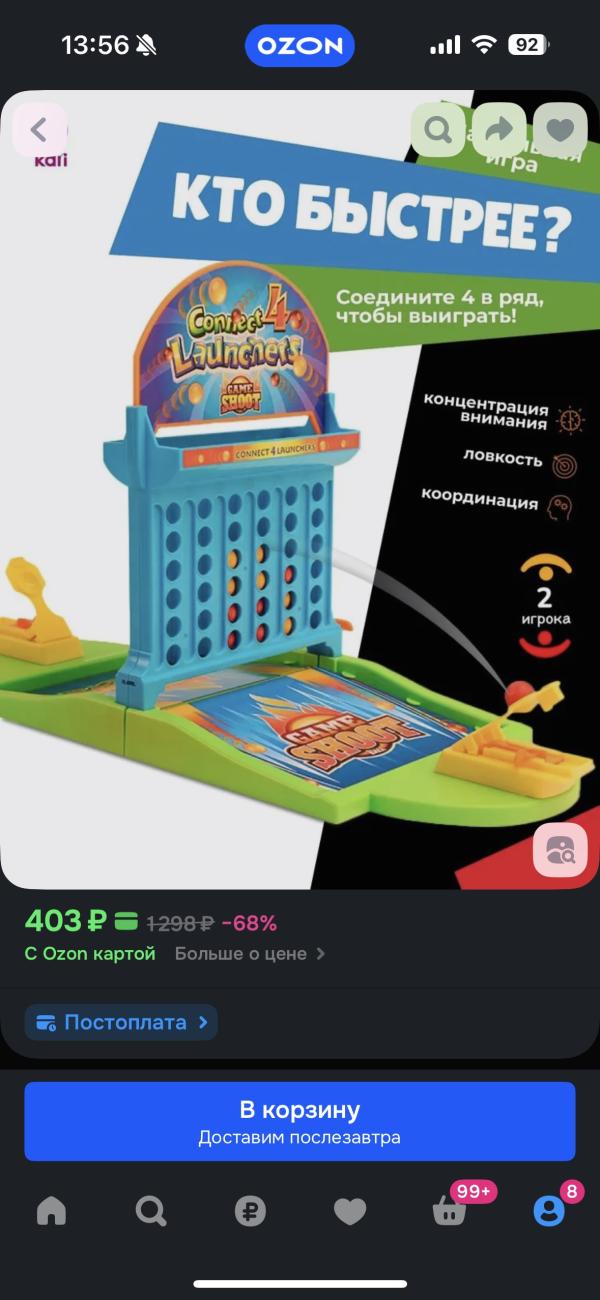Open the Постоплата option
600x1300 pixels.
click(121, 1022)
